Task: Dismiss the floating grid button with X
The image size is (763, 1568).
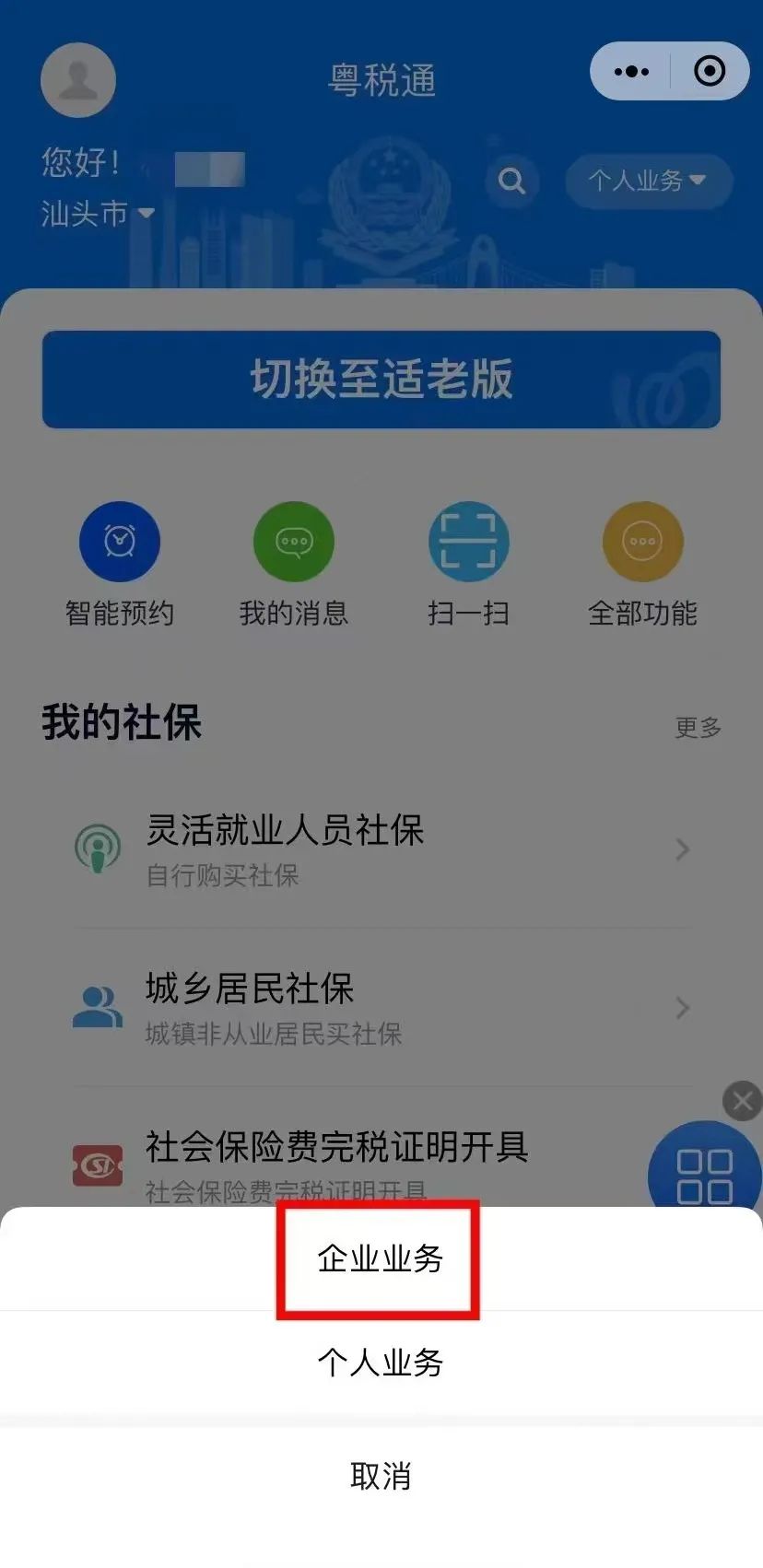Action: [742, 1101]
